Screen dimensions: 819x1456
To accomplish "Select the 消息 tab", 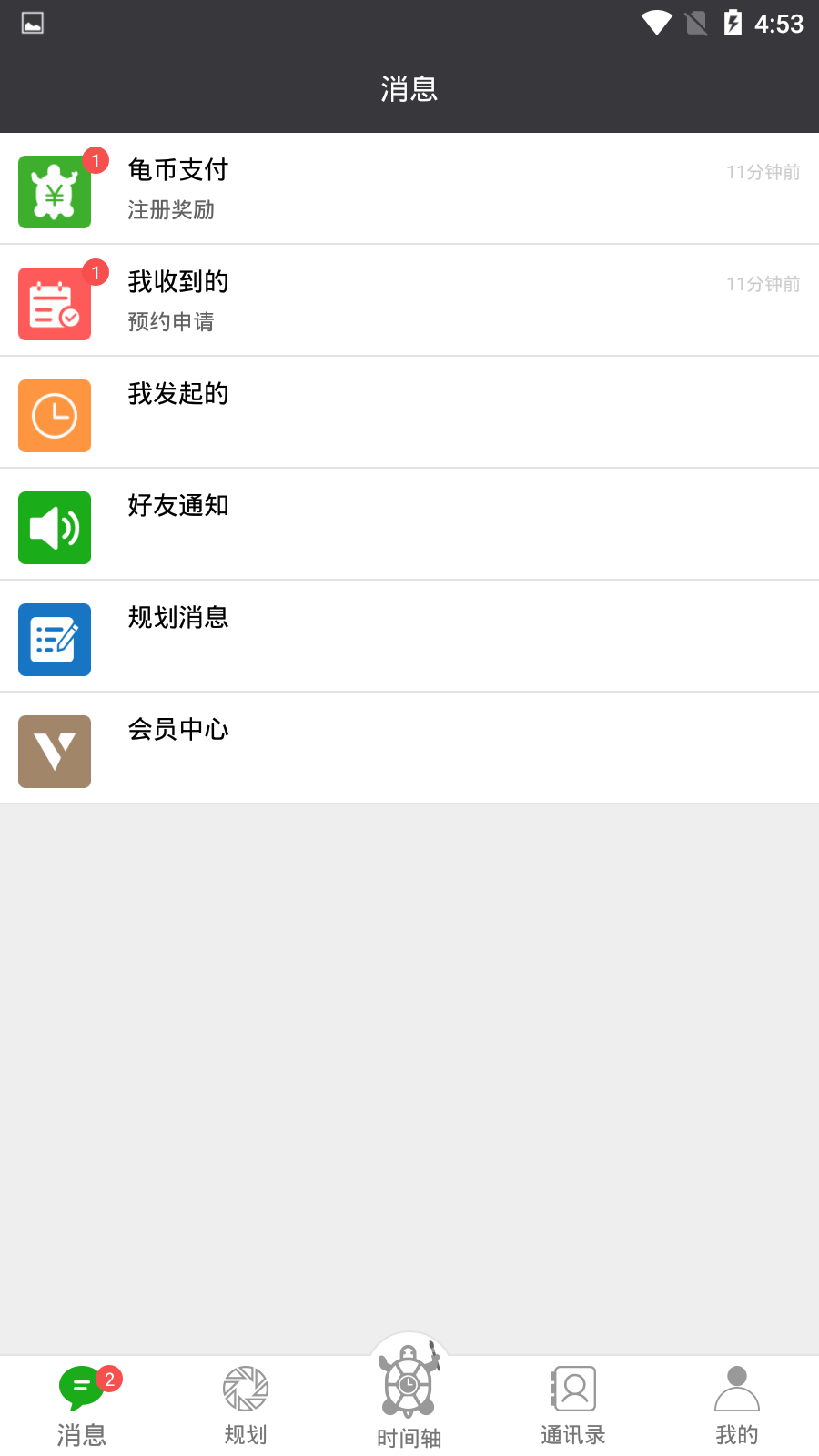I will point(82,1406).
